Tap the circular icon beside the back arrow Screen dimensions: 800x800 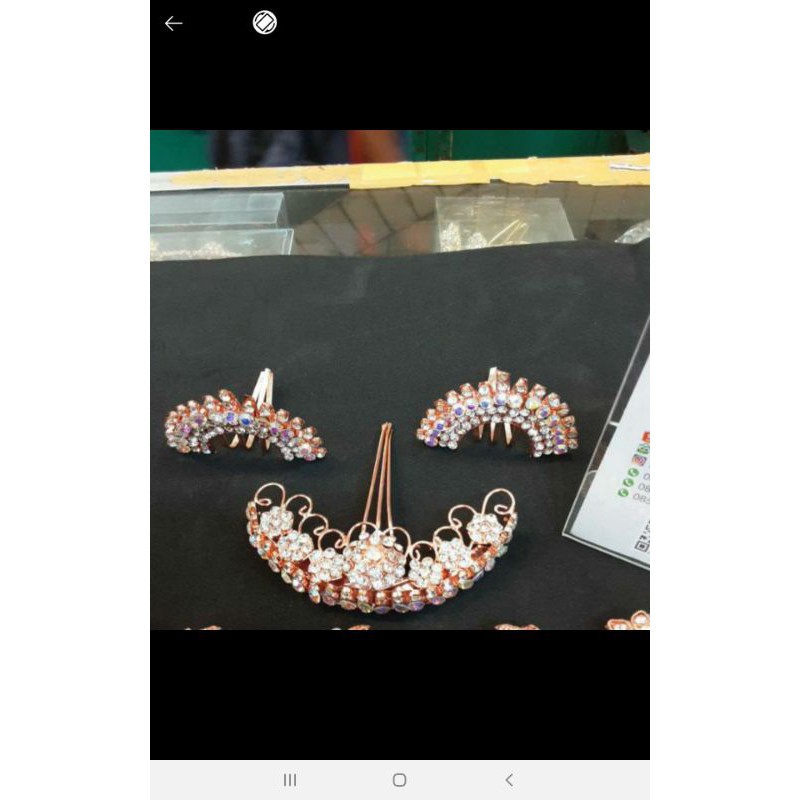(265, 23)
